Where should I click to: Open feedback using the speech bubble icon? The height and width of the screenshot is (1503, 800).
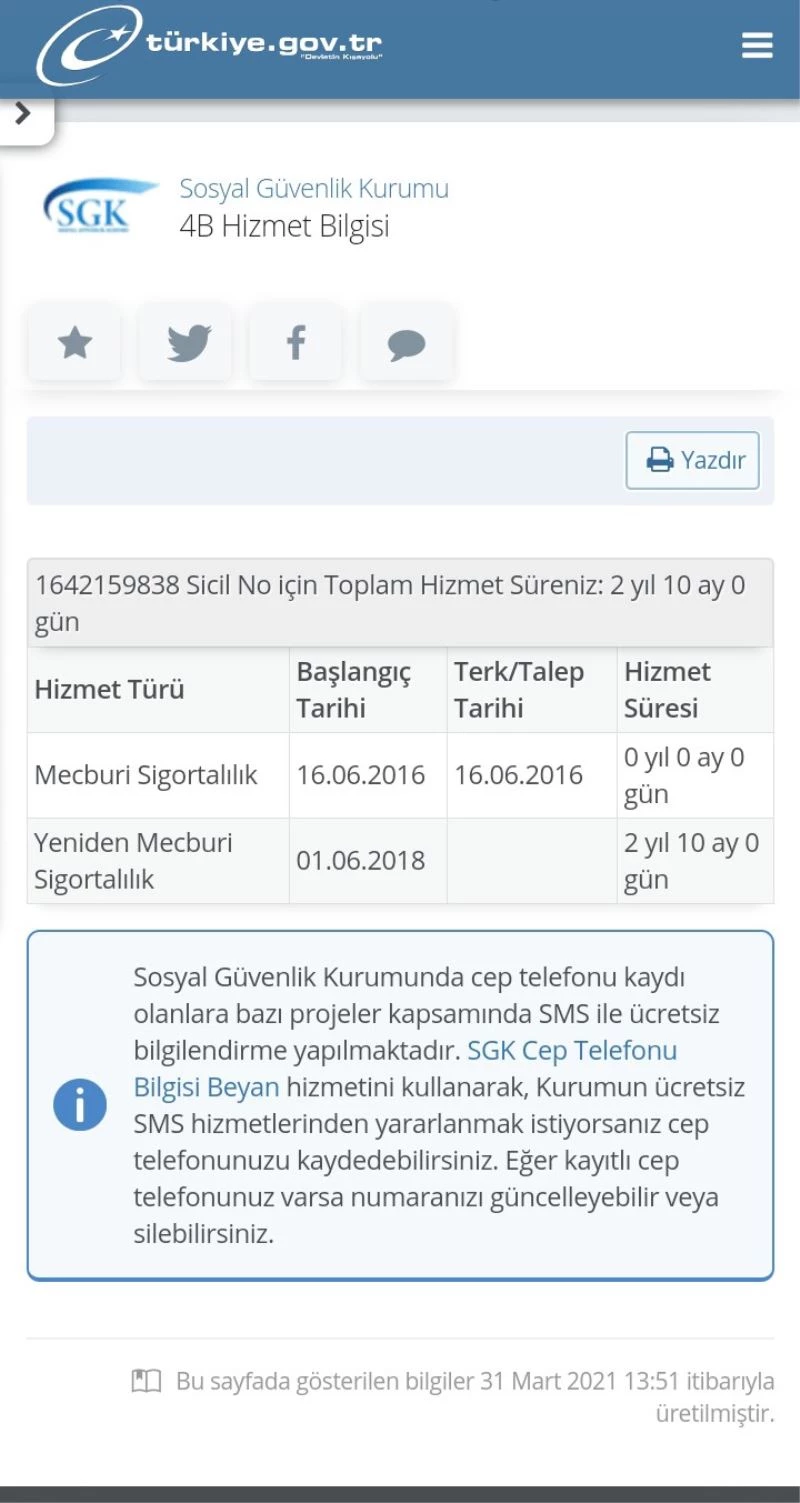coord(405,342)
